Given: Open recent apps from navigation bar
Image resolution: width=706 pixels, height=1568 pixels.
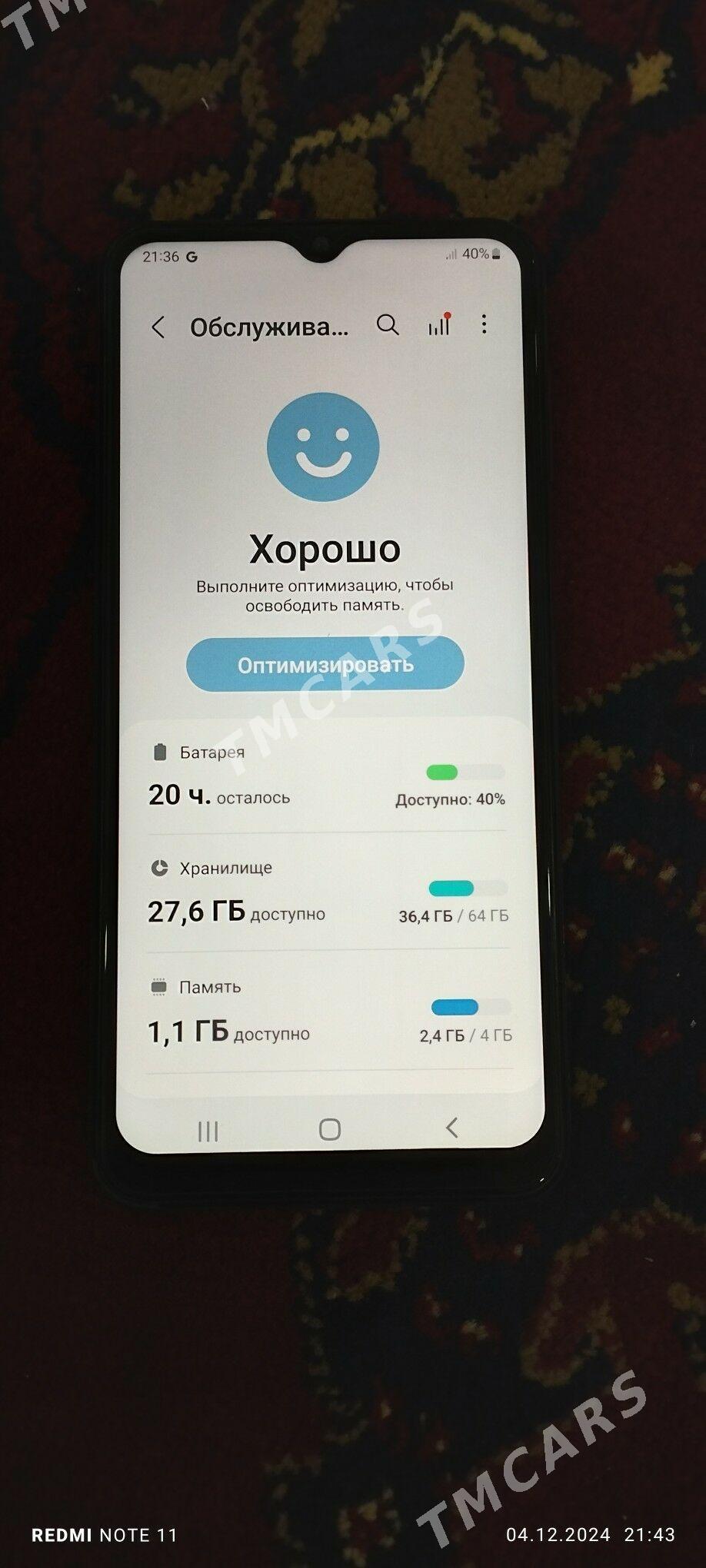Looking at the screenshot, I should point(208,1131).
